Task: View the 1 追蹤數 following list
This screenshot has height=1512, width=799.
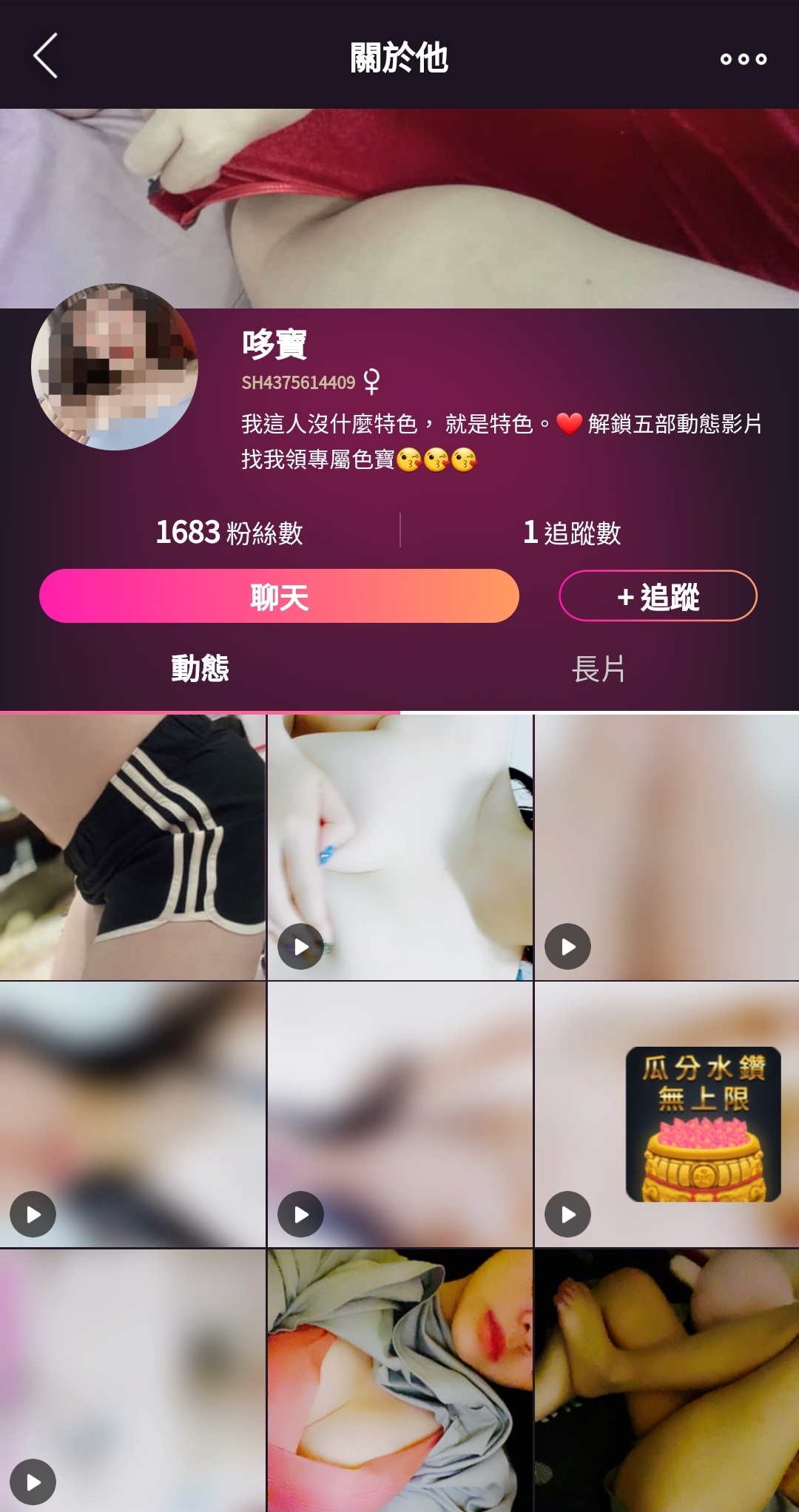Action: click(571, 533)
